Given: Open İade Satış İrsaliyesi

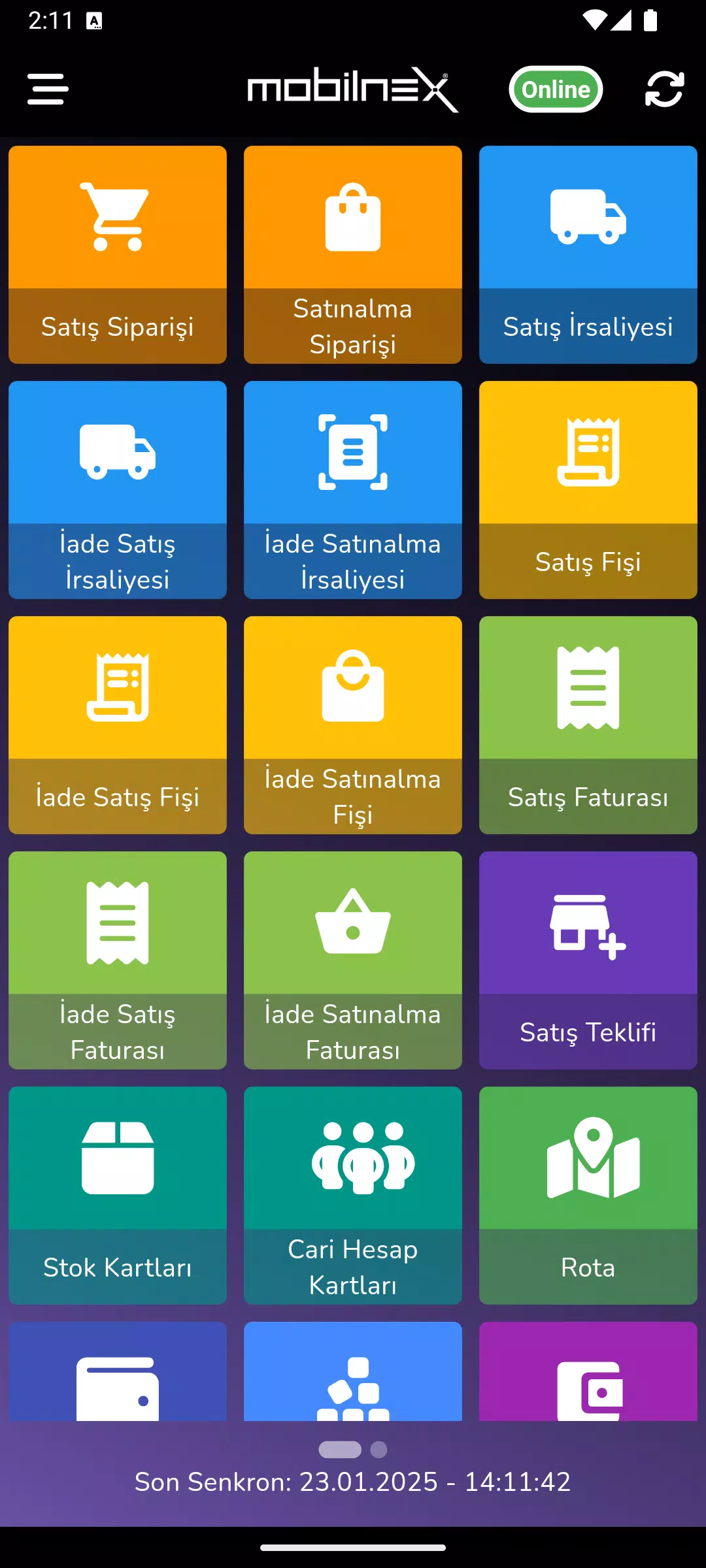Looking at the screenshot, I should [118, 489].
